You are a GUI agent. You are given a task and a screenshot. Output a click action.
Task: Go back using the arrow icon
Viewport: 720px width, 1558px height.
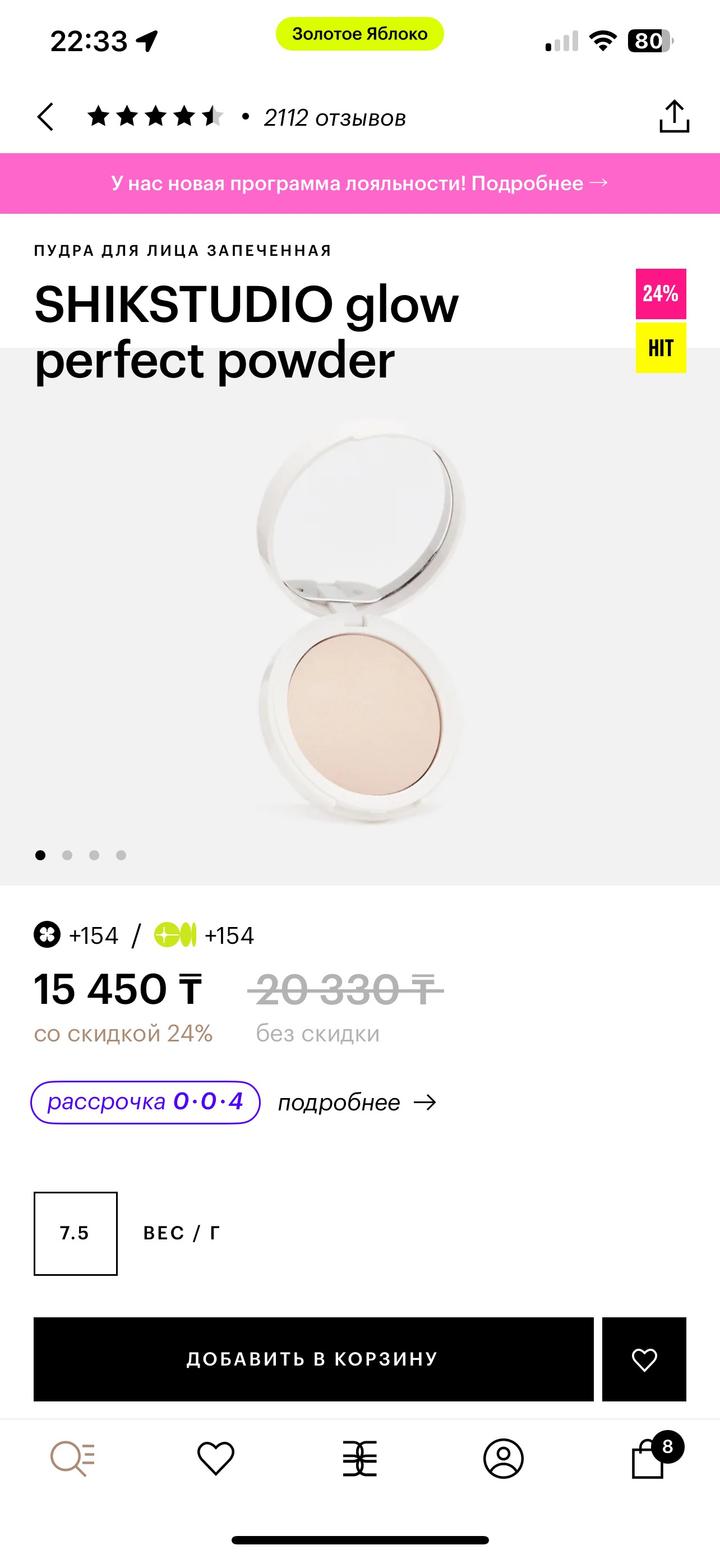pyautogui.click(x=45, y=117)
